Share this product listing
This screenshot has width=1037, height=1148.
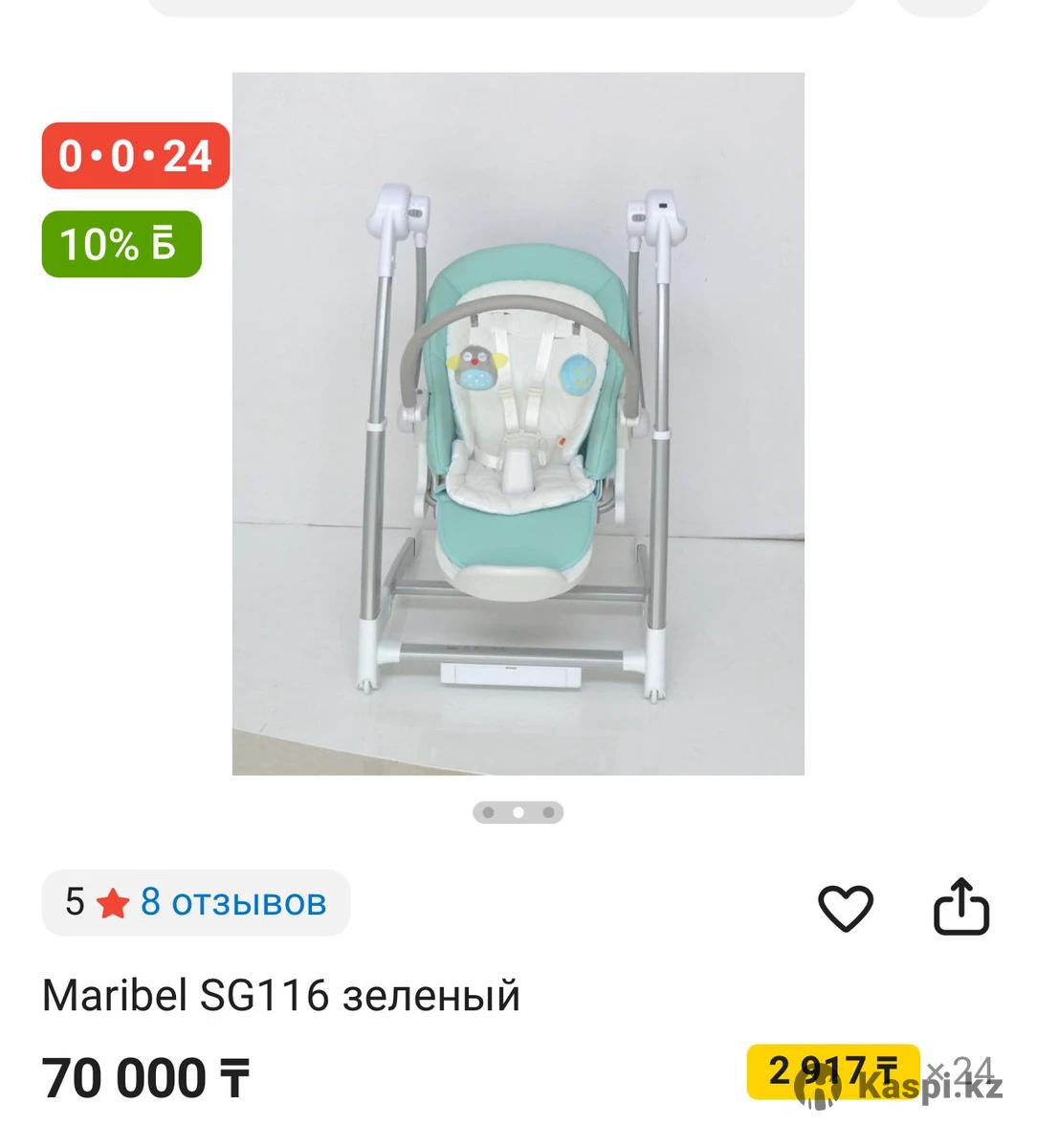coord(960,906)
